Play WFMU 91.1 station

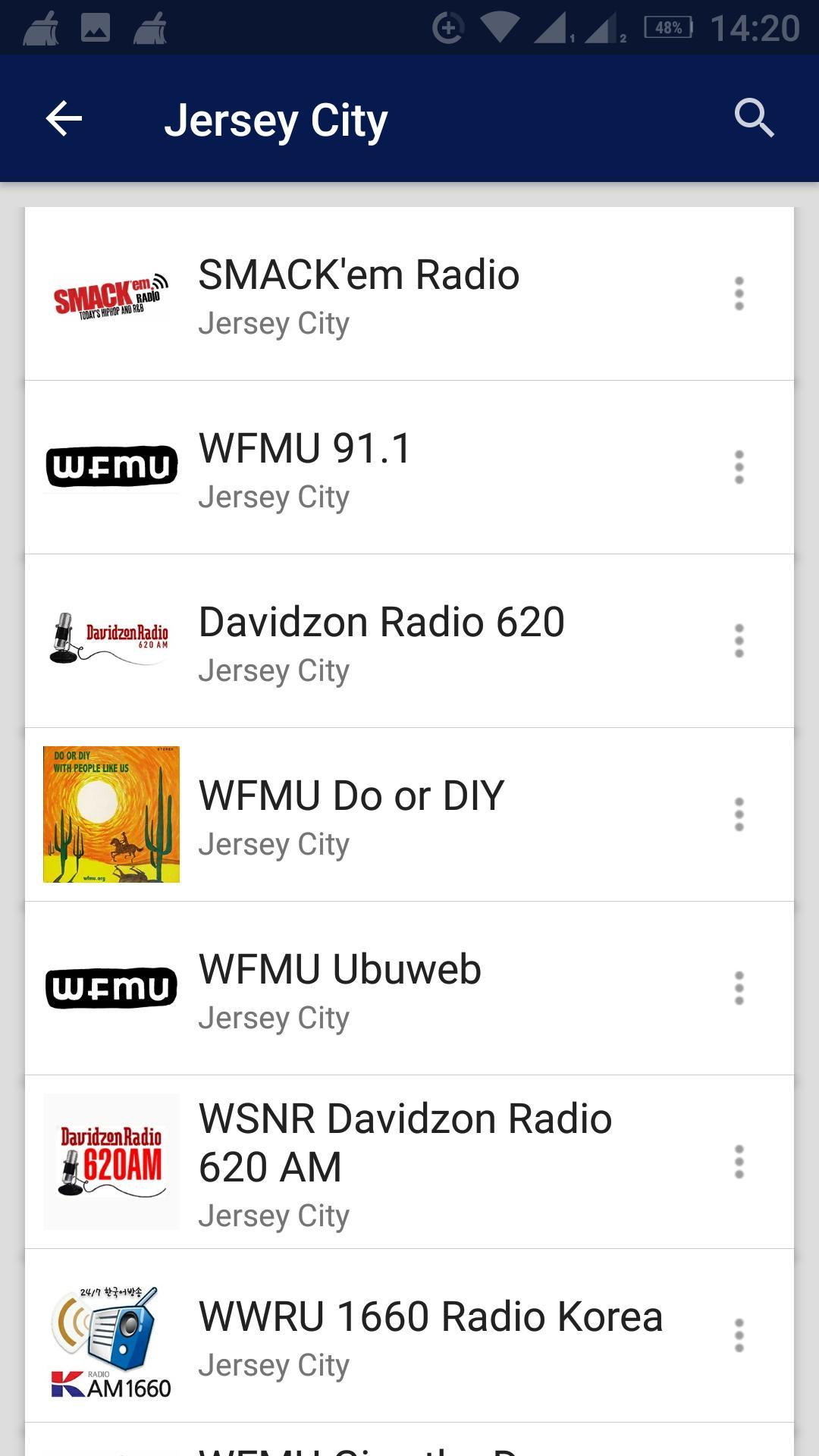point(409,467)
